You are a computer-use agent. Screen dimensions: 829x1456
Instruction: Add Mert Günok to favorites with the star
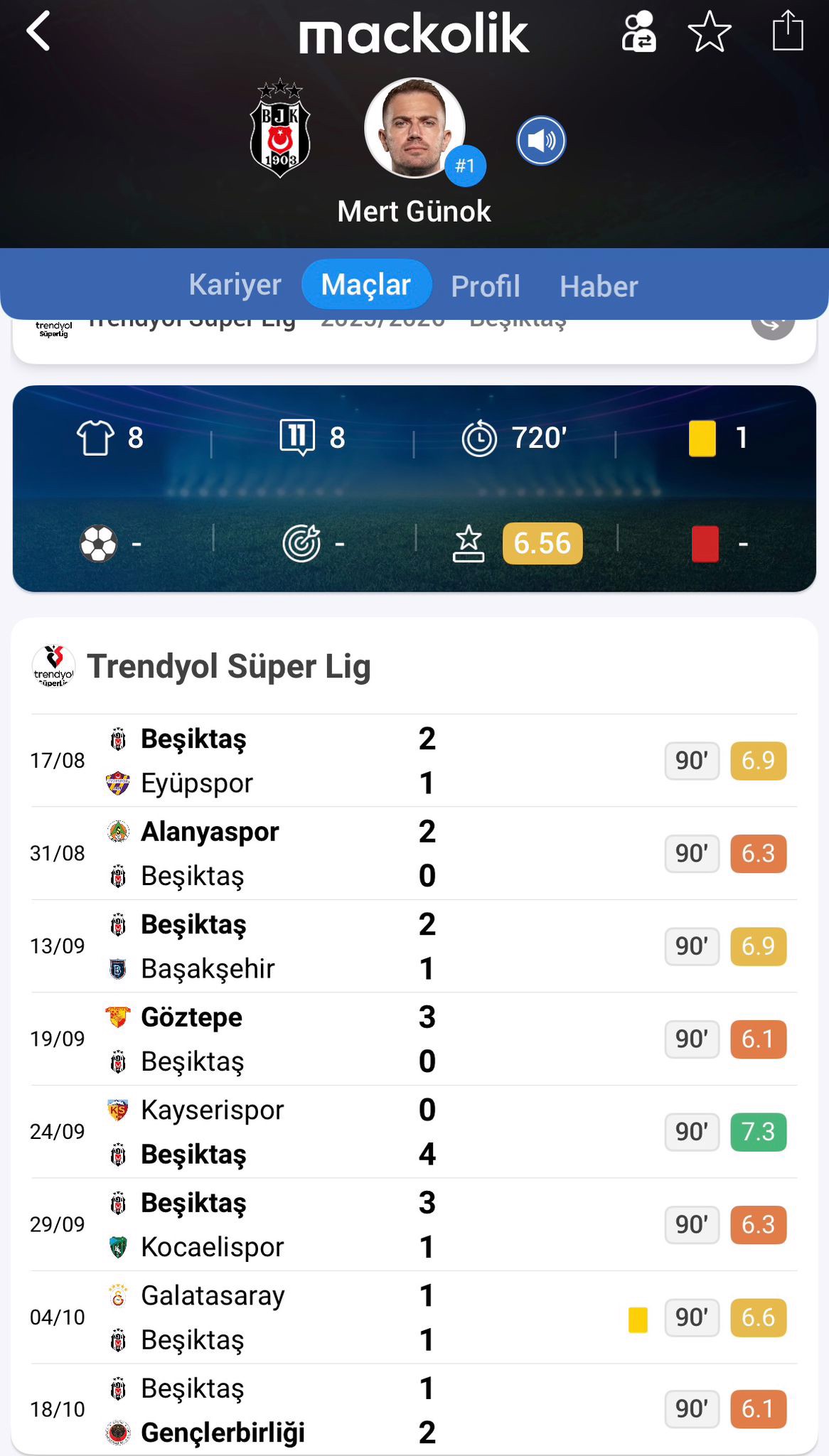[709, 32]
